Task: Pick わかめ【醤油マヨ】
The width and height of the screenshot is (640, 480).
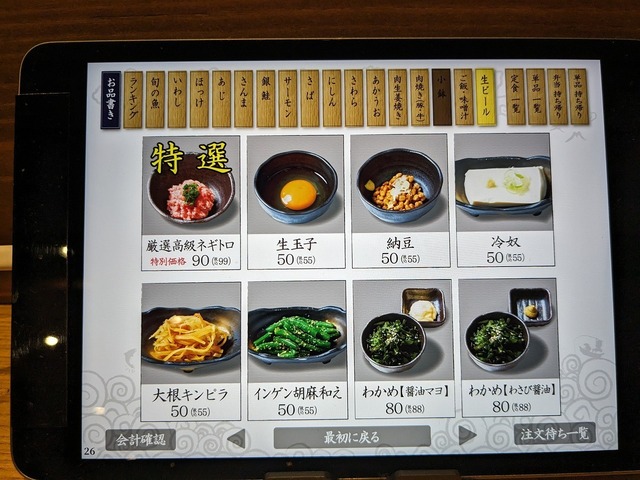Action: [x=400, y=350]
